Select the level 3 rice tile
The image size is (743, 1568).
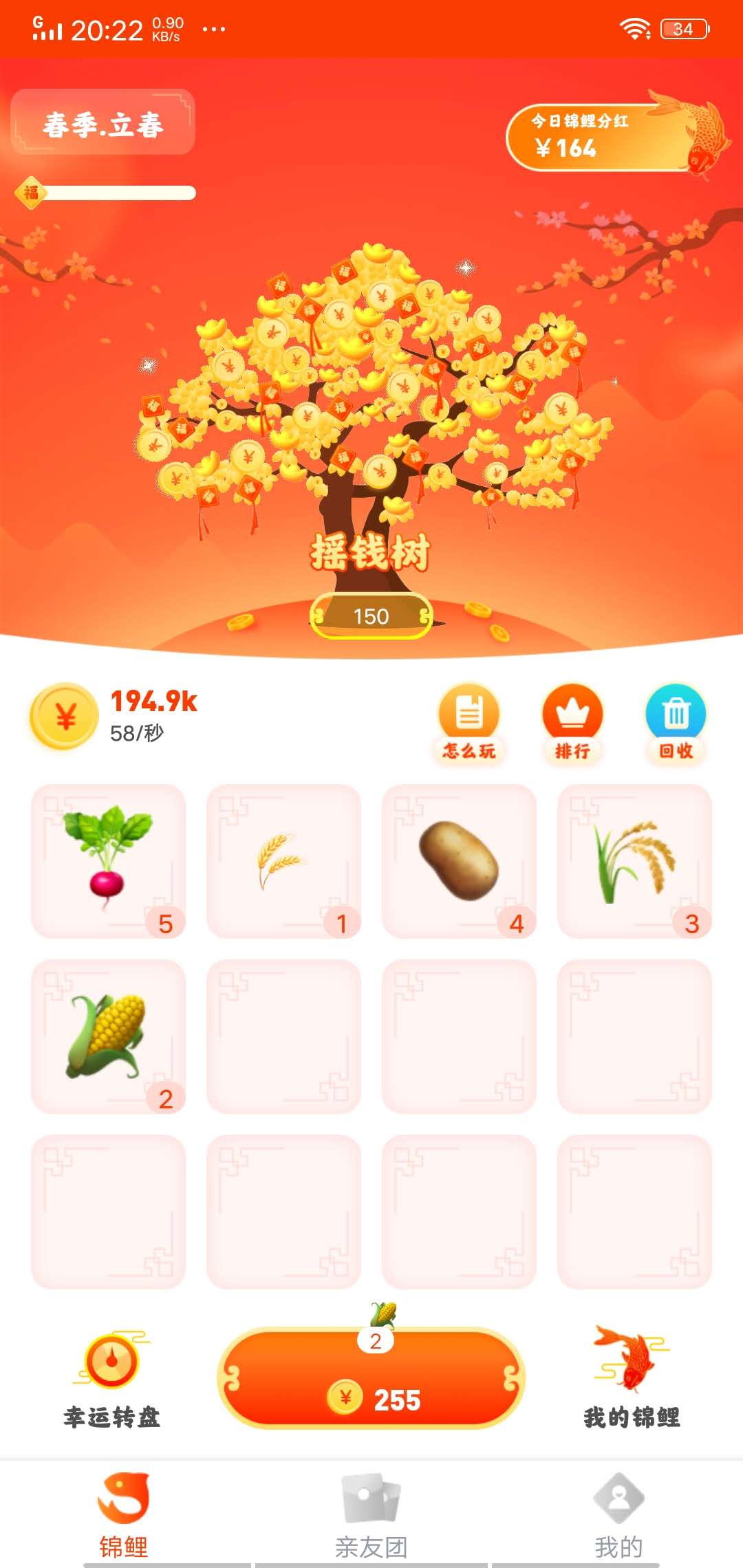(x=634, y=861)
